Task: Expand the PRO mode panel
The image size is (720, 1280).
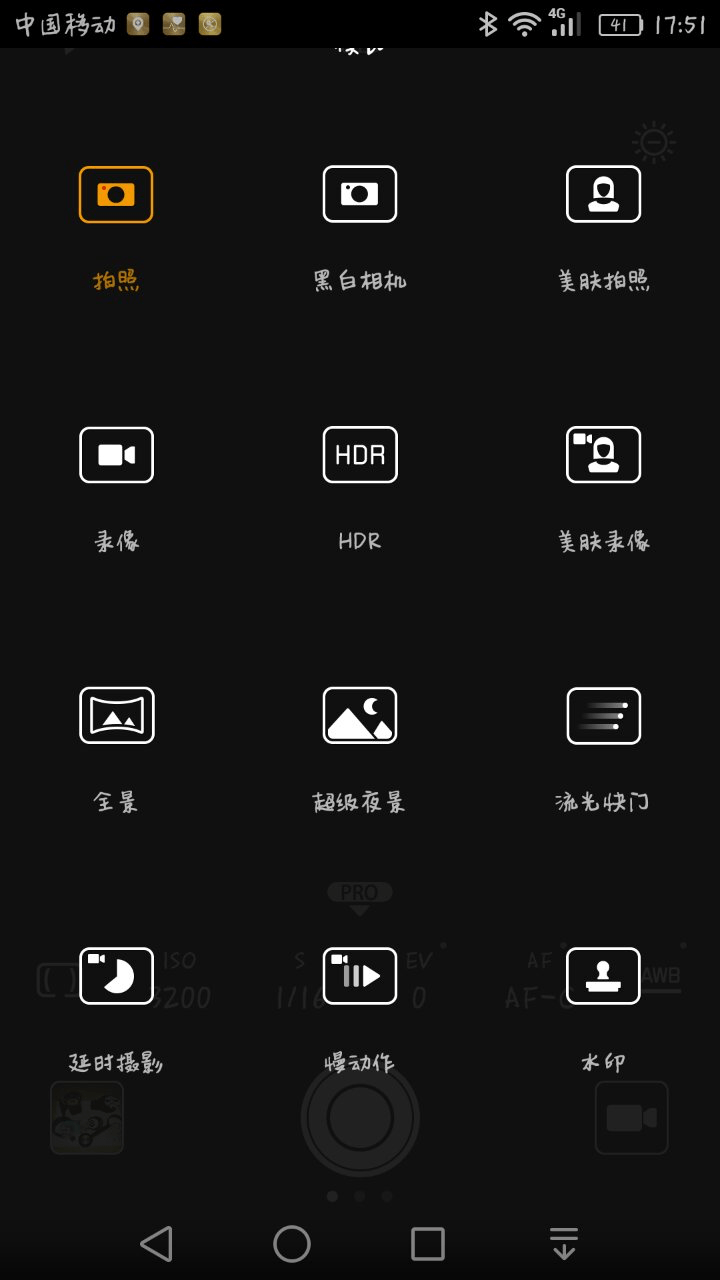Action: pyautogui.click(x=360, y=893)
